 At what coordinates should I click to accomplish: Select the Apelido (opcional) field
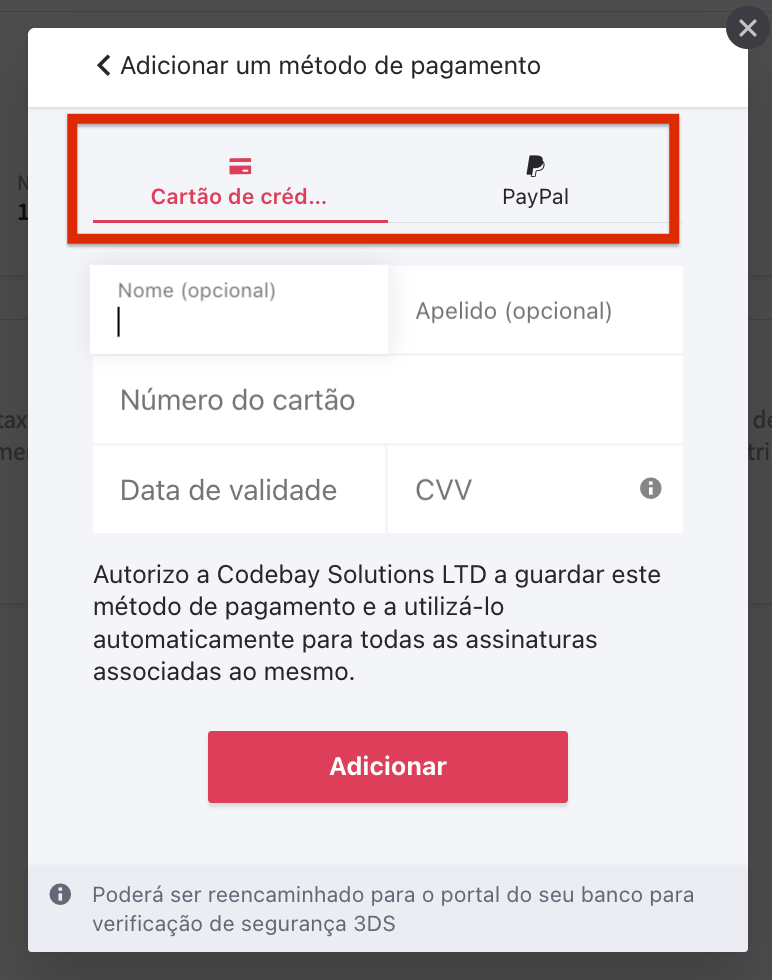pos(534,310)
